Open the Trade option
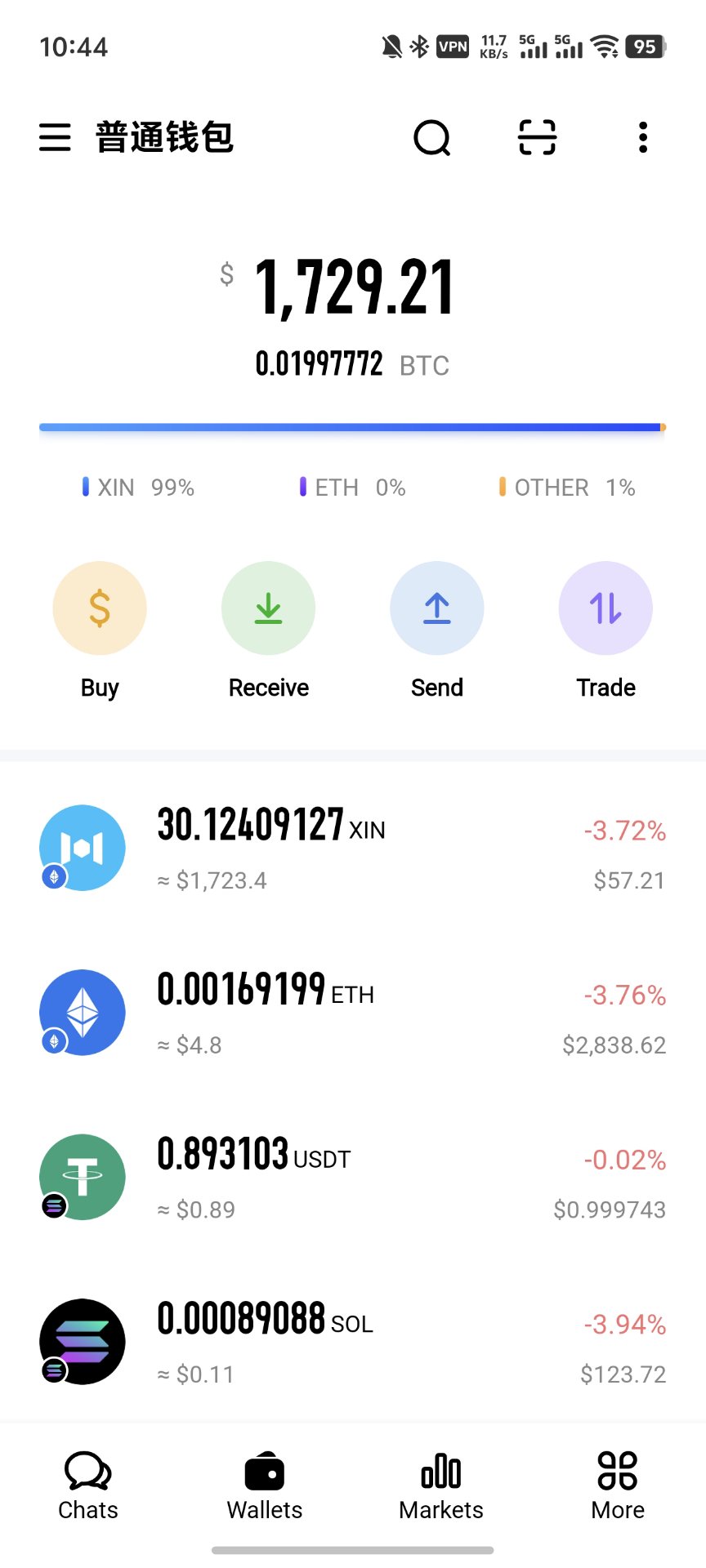The width and height of the screenshot is (706, 1568). 605,608
